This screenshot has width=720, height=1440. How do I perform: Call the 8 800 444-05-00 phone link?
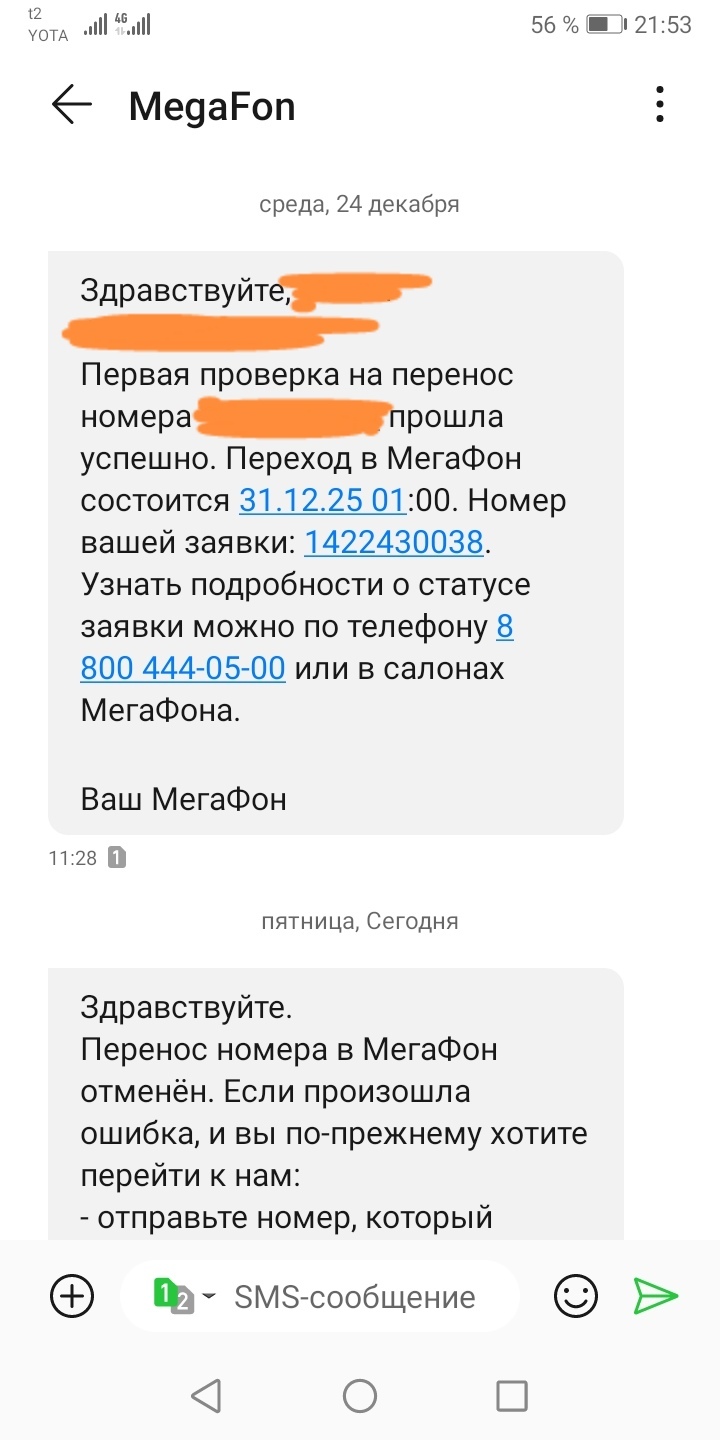184,667
